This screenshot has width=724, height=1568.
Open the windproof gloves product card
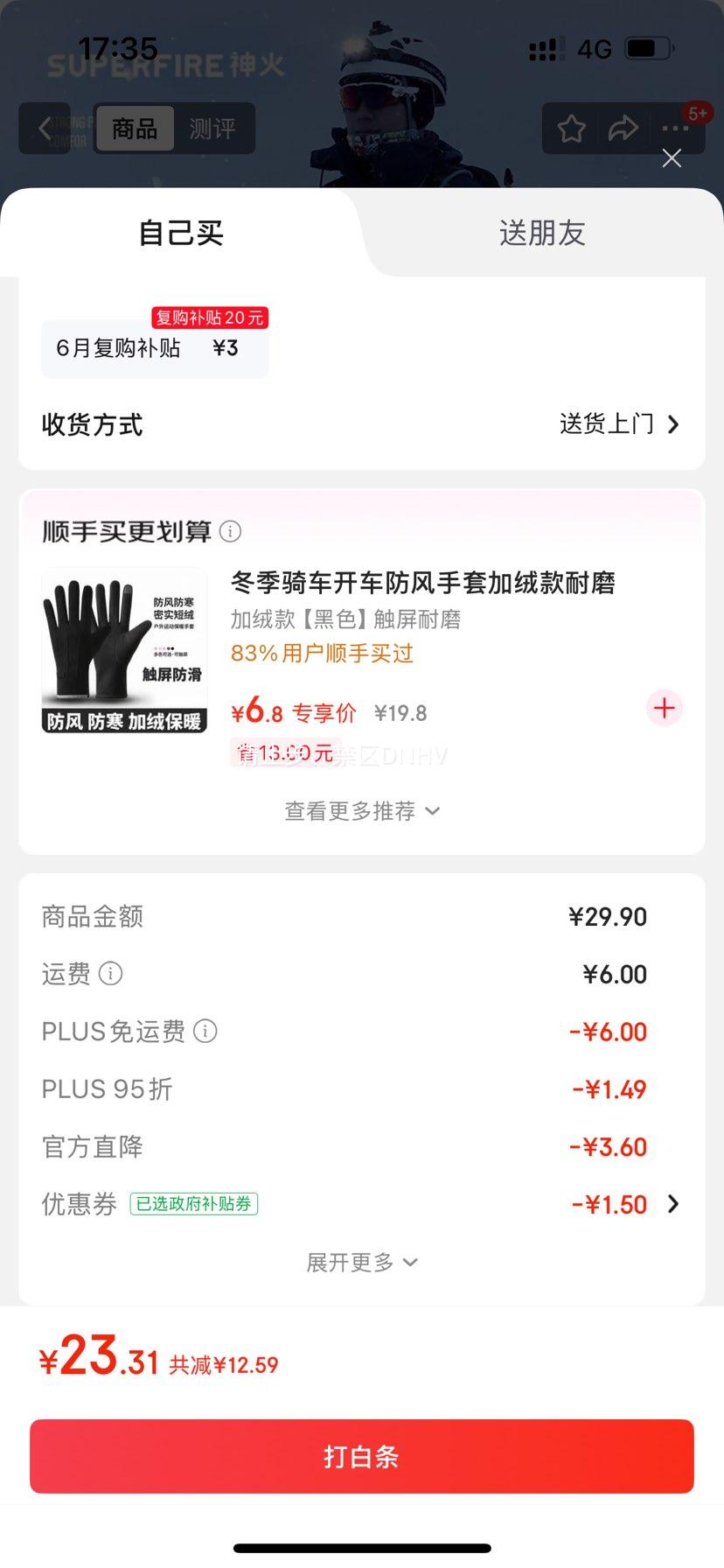pos(422,583)
